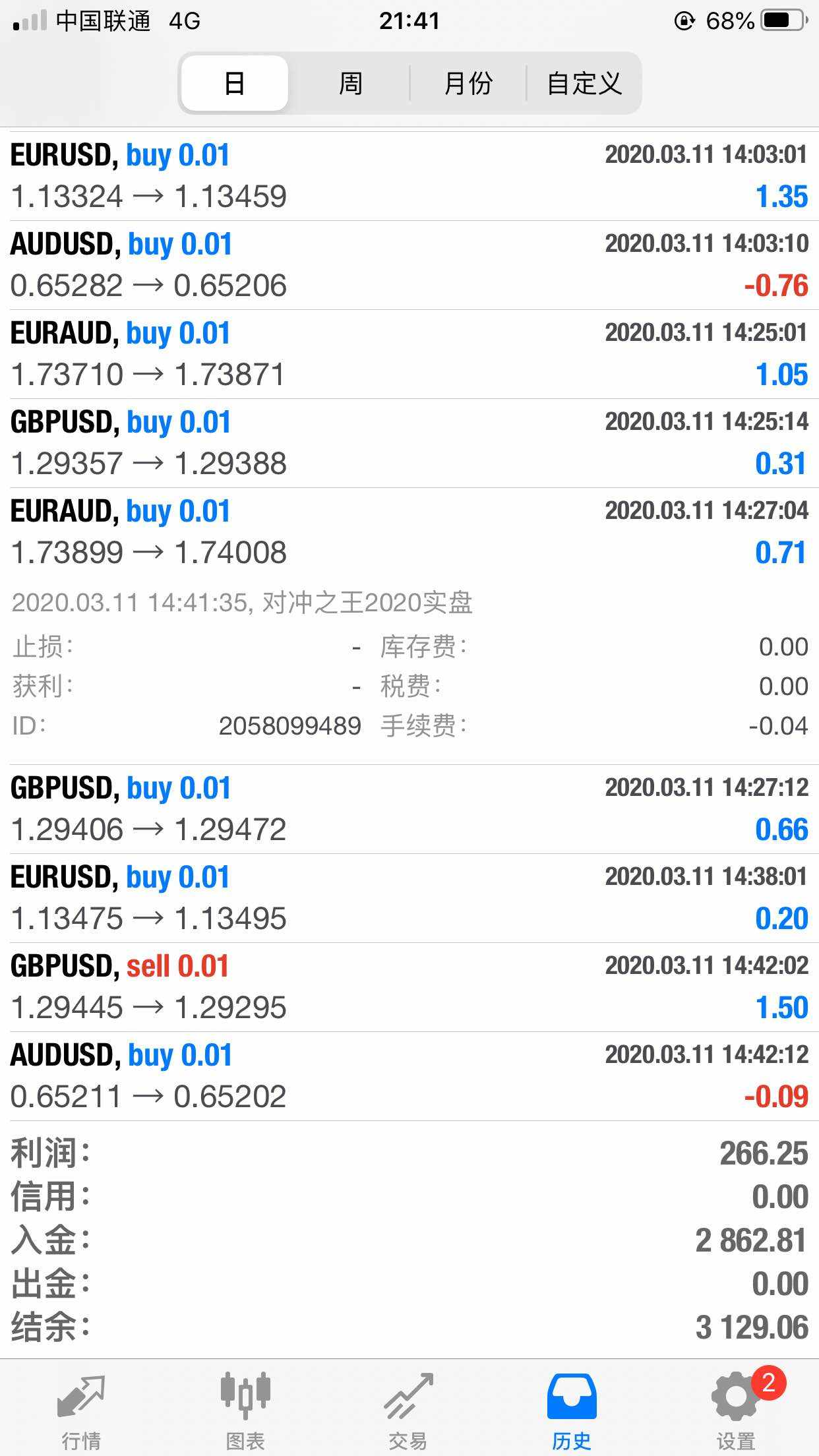Open the 自定义 custom period option
Screen dimensions: 819x1456
click(x=584, y=84)
